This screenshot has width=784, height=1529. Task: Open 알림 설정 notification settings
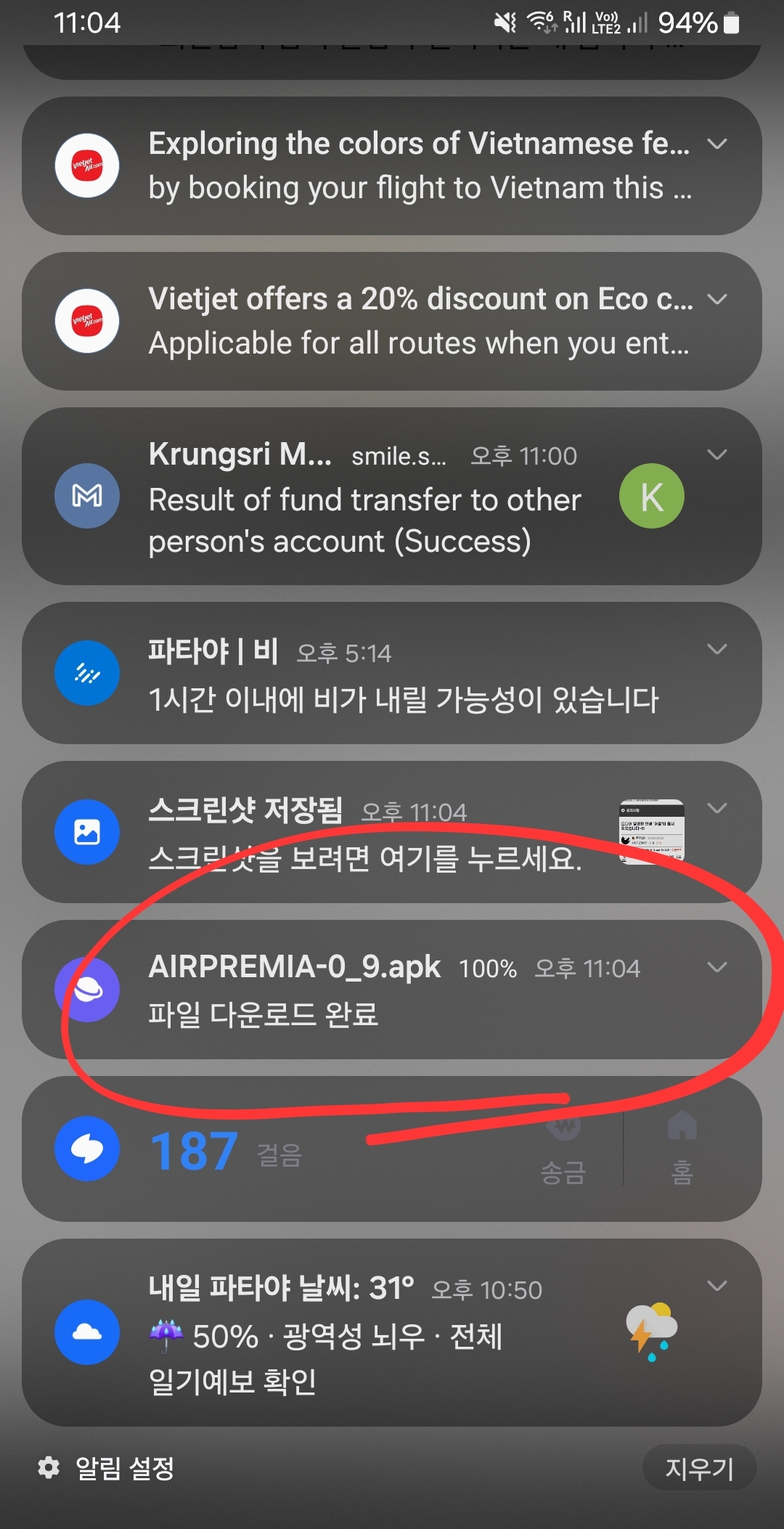(x=107, y=1468)
